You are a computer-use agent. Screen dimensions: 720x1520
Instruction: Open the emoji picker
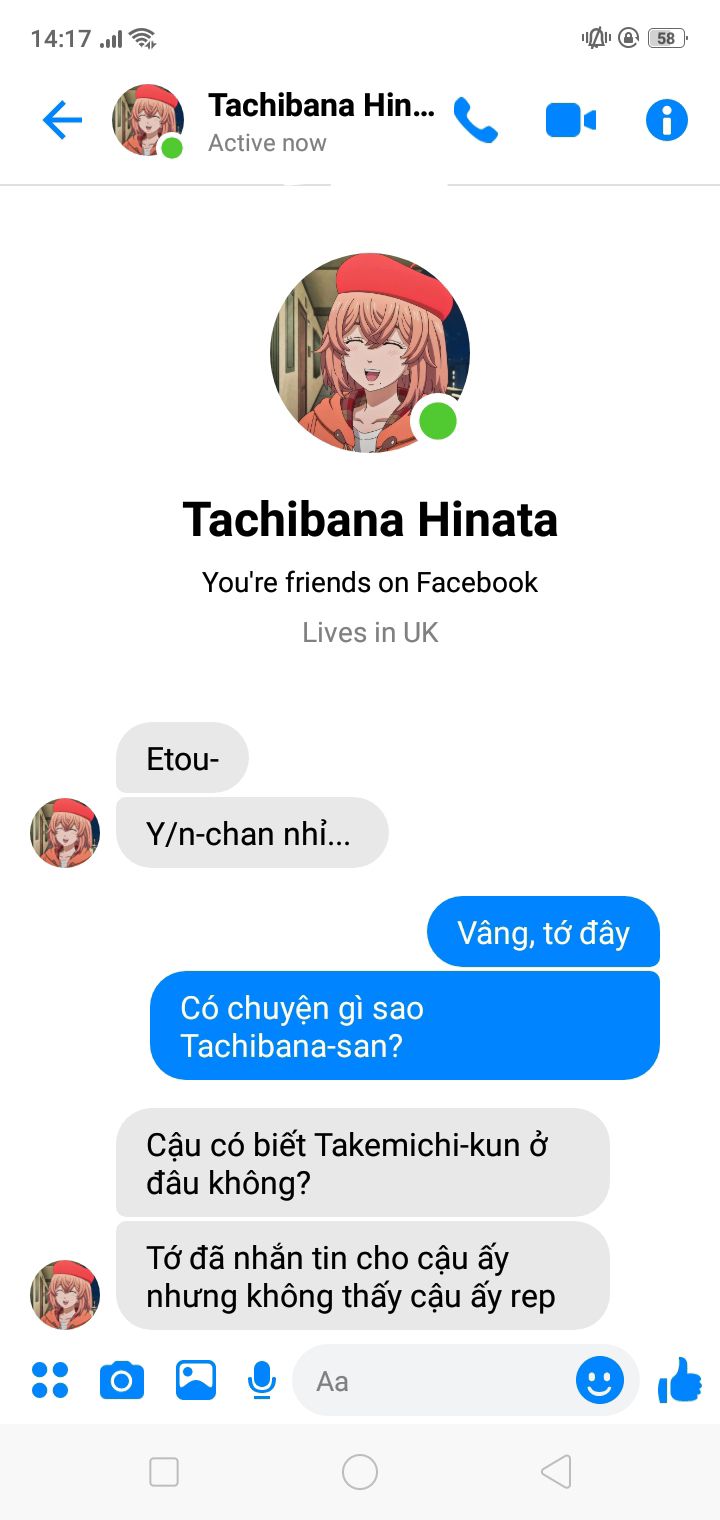point(600,1381)
